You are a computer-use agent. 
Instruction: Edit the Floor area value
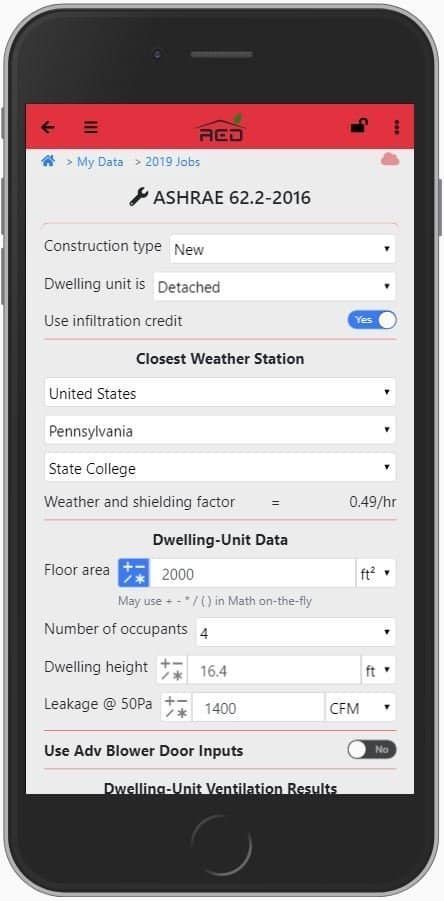[x=253, y=573]
